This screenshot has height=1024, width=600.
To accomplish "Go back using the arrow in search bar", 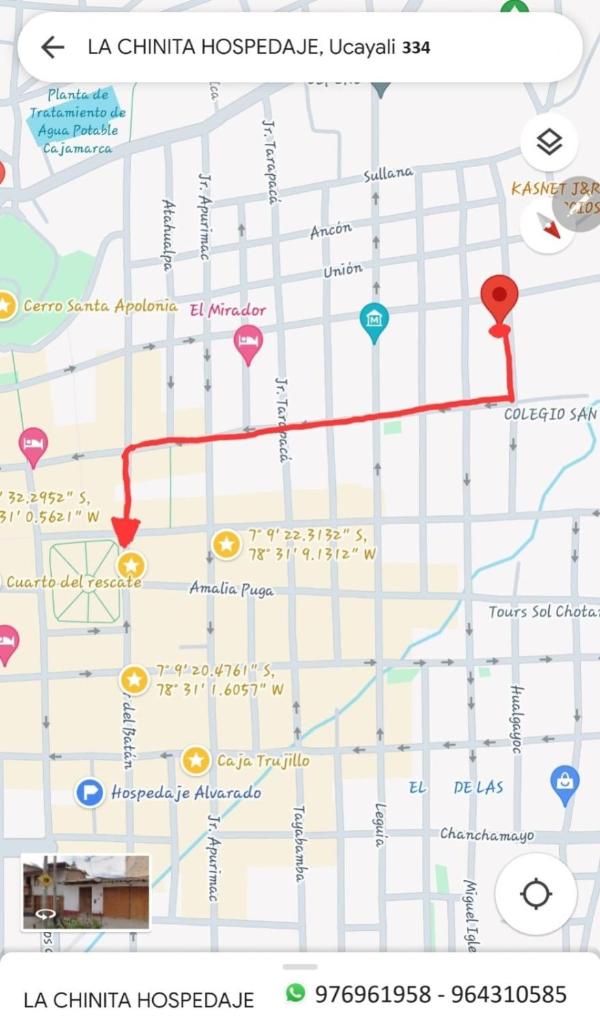I will click(x=52, y=47).
